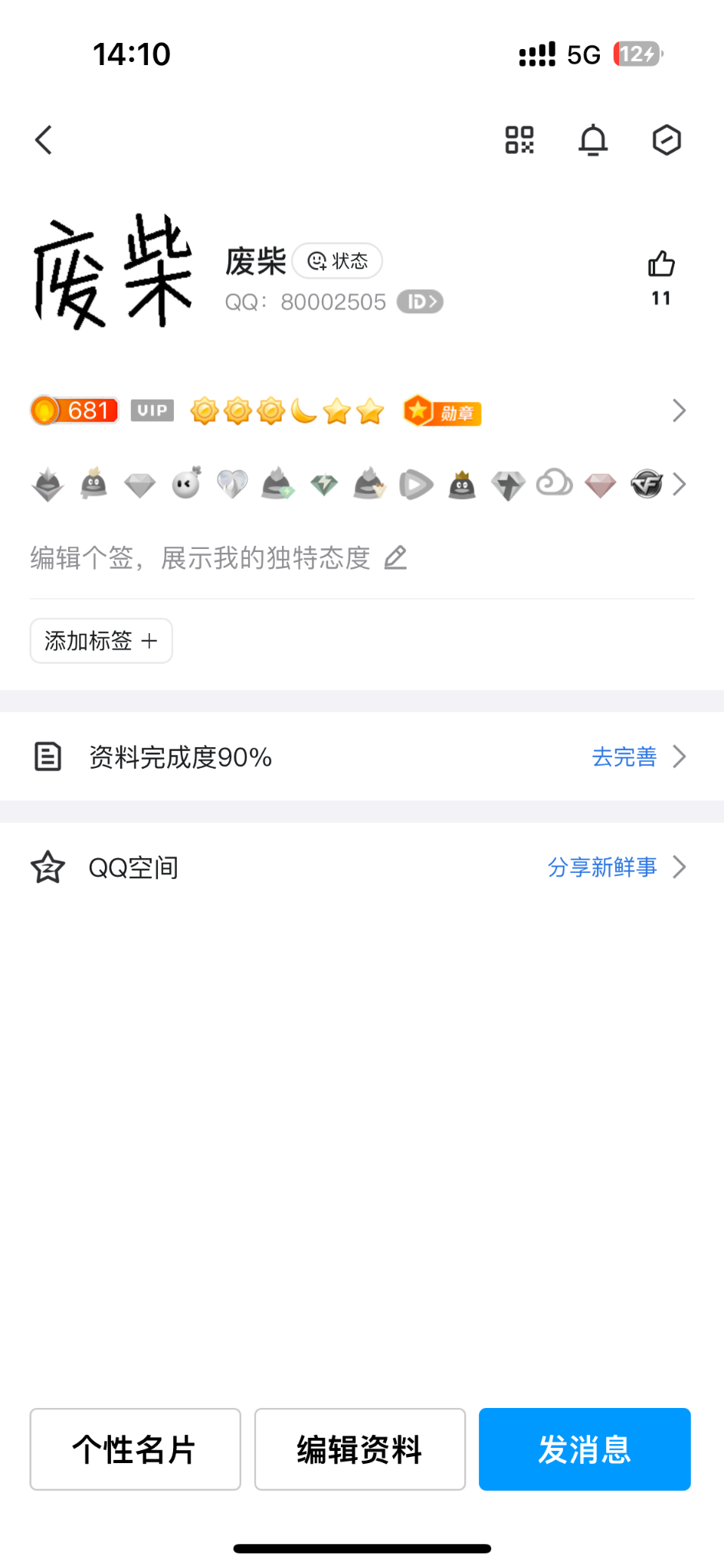This screenshot has height=1568, width=724.
Task: Tap 发消息 to send a message
Action: pyautogui.click(x=585, y=1449)
